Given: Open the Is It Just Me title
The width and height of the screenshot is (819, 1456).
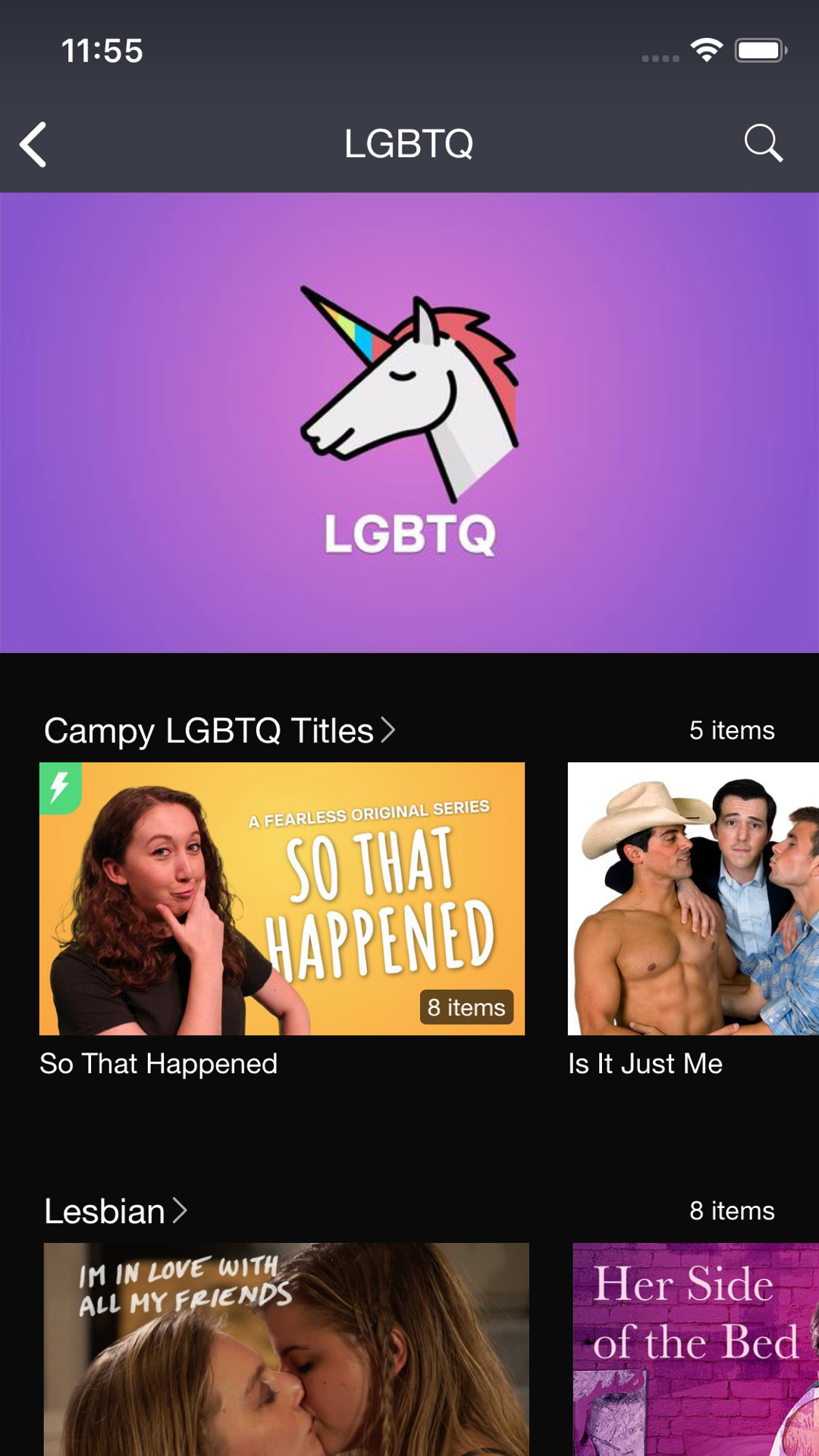Looking at the screenshot, I should (x=693, y=899).
